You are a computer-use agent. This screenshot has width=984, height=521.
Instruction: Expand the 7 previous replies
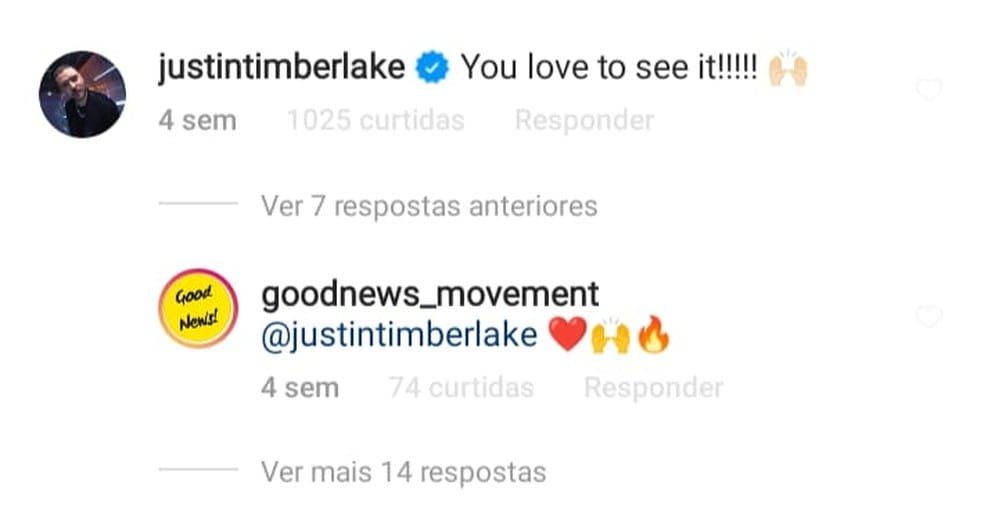[428, 206]
